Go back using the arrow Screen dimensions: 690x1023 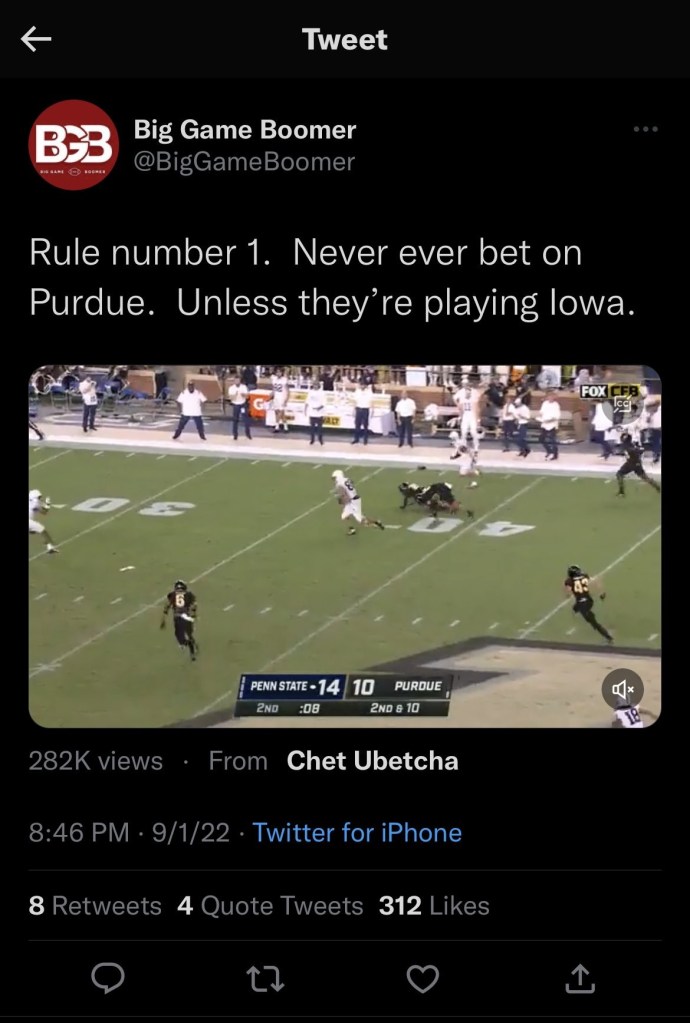[37, 40]
